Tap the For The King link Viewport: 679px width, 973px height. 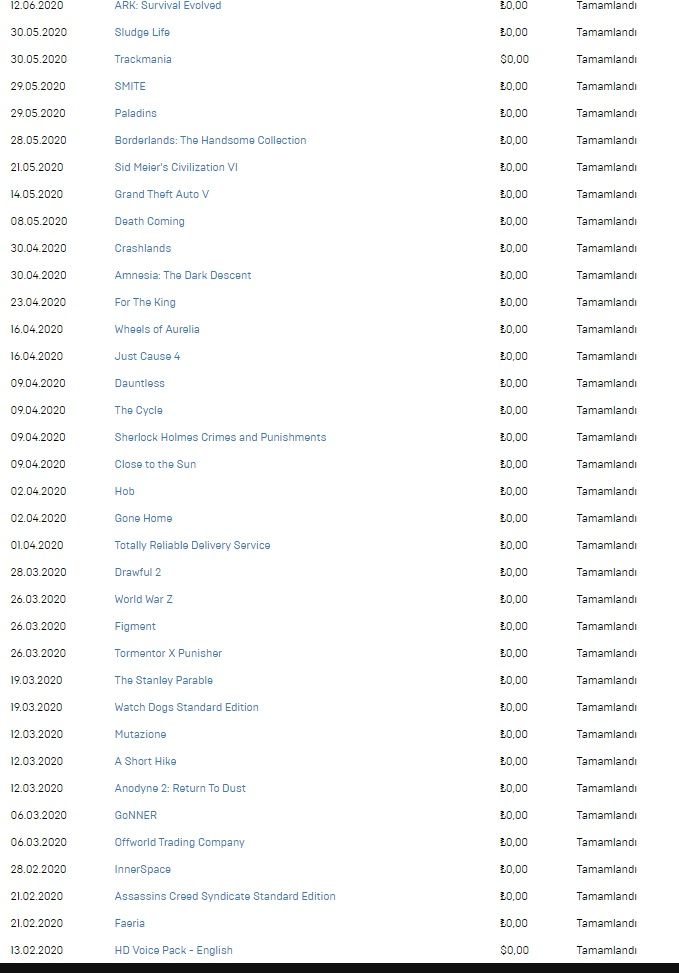click(145, 302)
